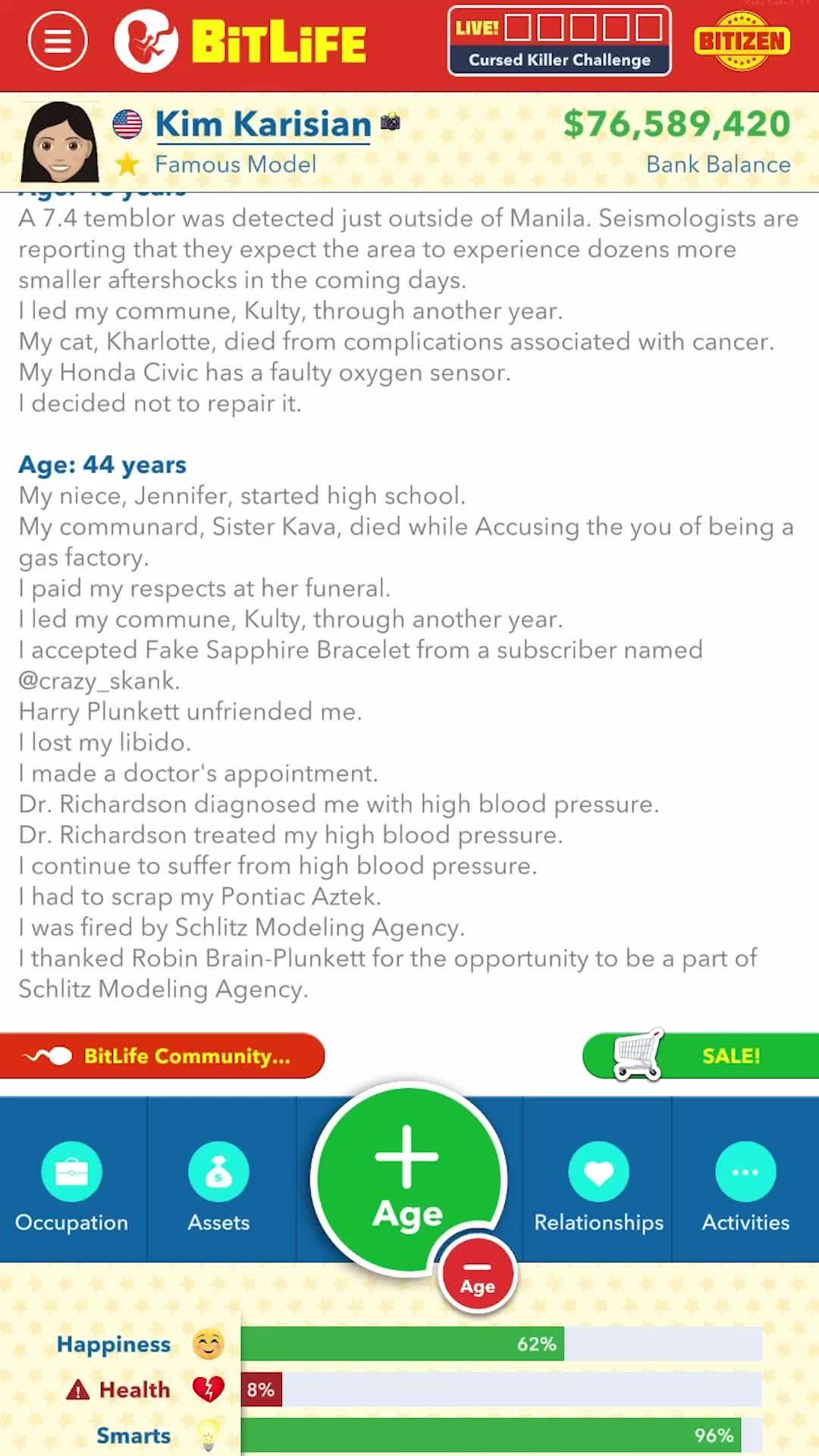Tap the bank balance amount display

677,124
